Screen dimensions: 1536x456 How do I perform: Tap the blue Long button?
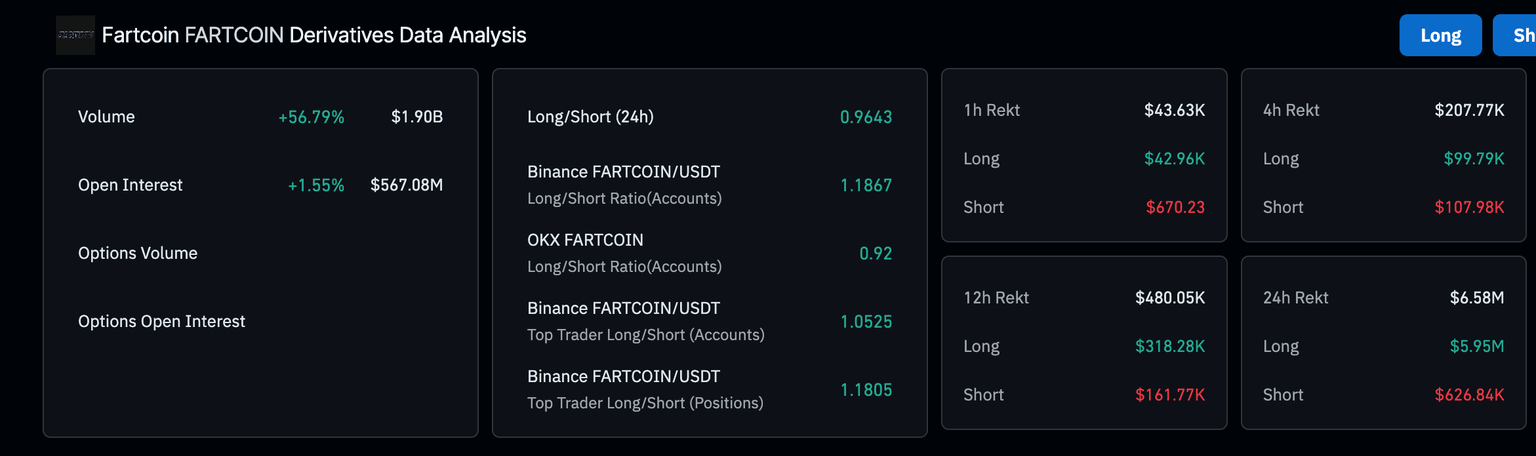point(1440,36)
